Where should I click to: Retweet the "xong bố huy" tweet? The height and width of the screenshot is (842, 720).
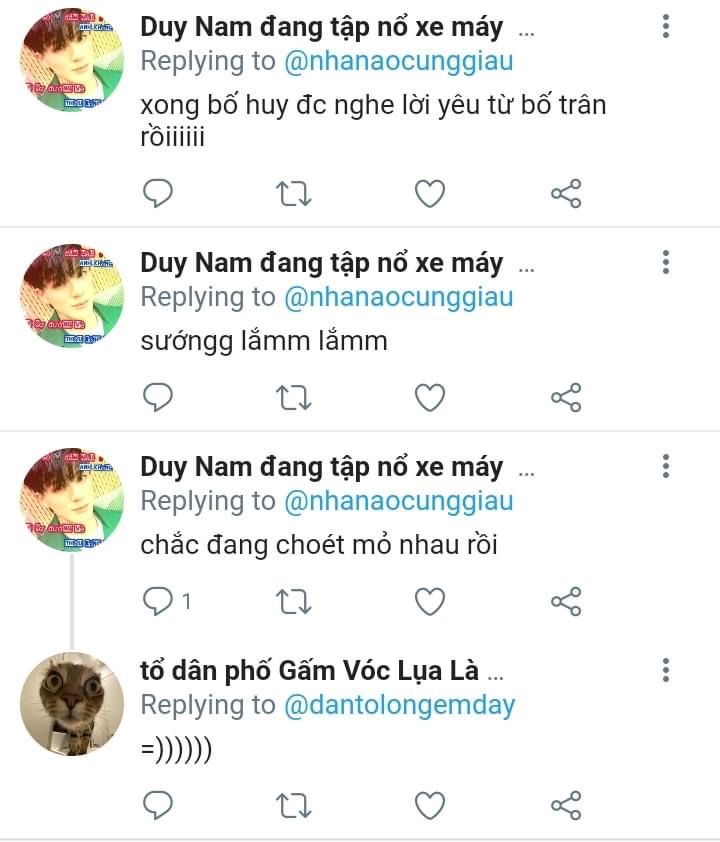click(294, 193)
